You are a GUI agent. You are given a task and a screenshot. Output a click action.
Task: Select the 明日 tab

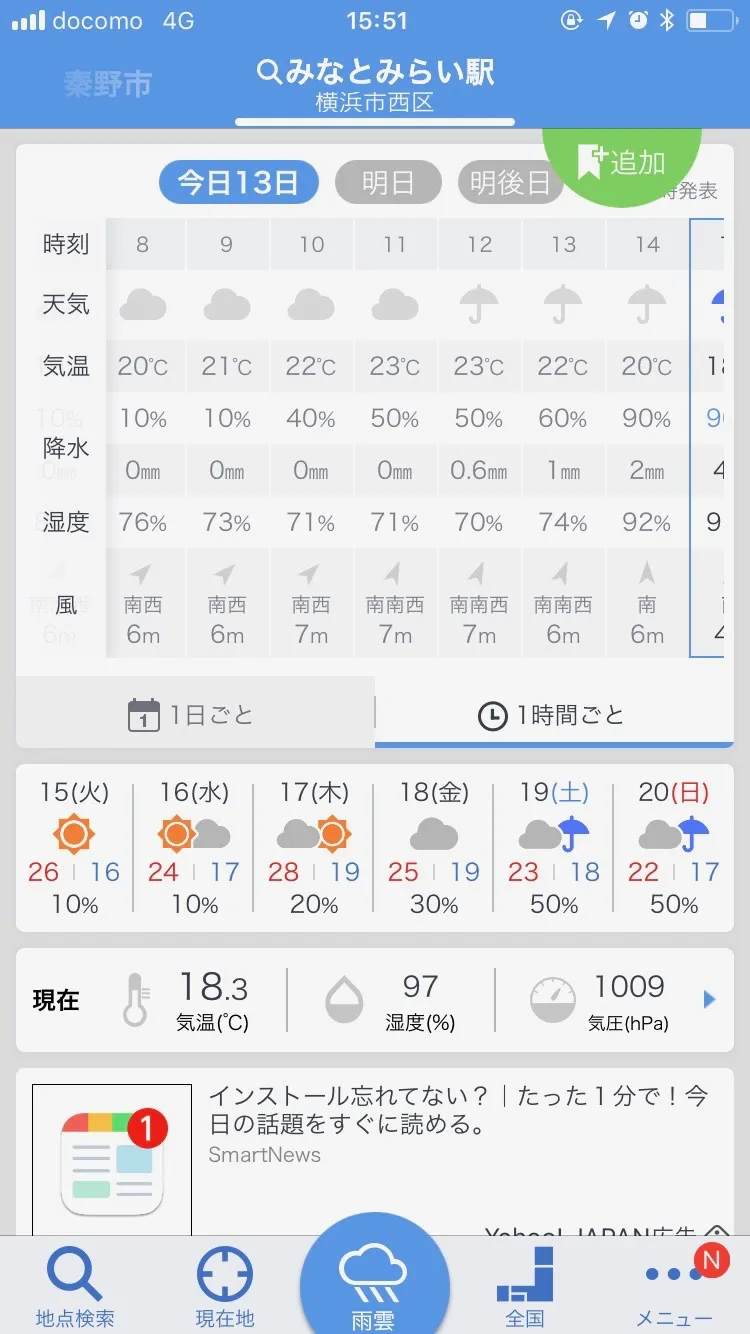coord(388,182)
